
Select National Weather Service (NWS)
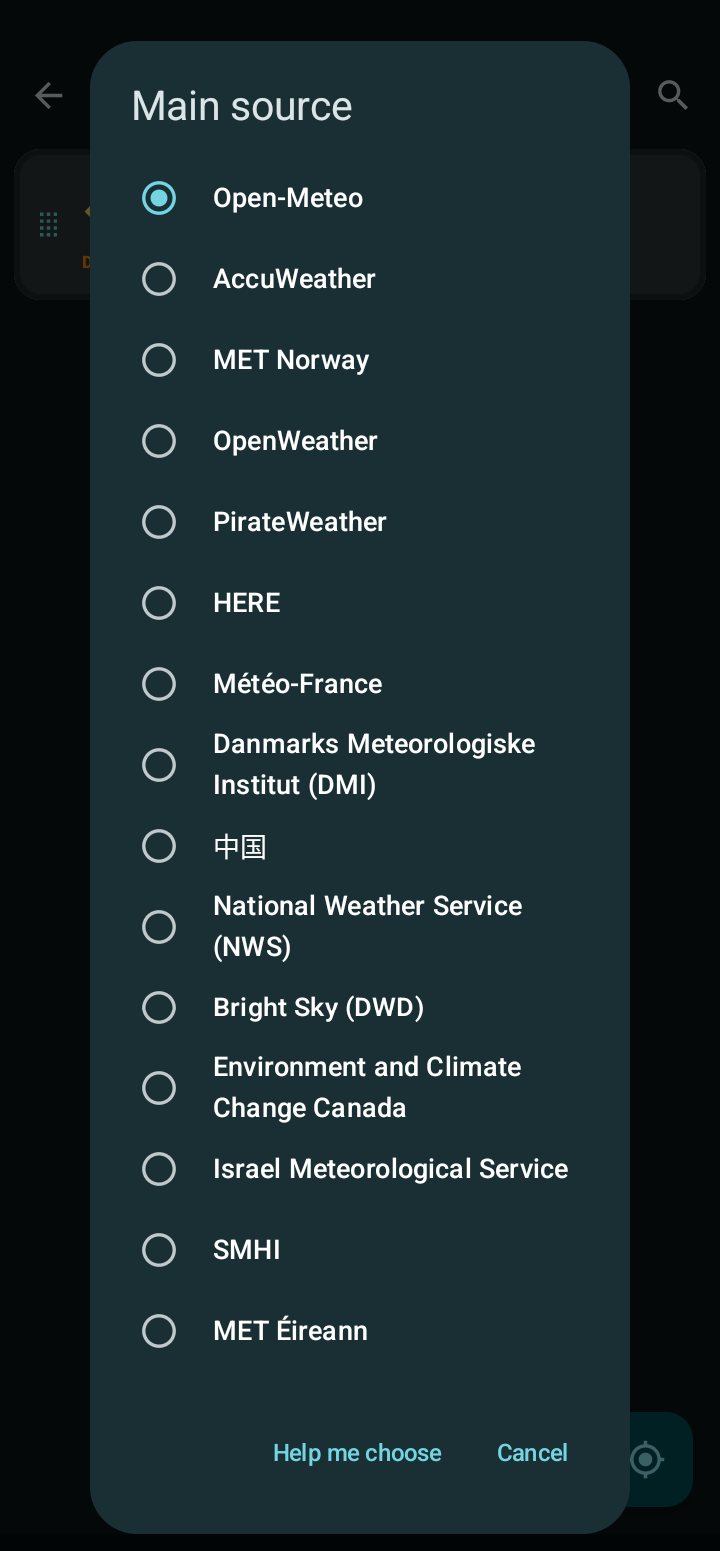point(360,927)
